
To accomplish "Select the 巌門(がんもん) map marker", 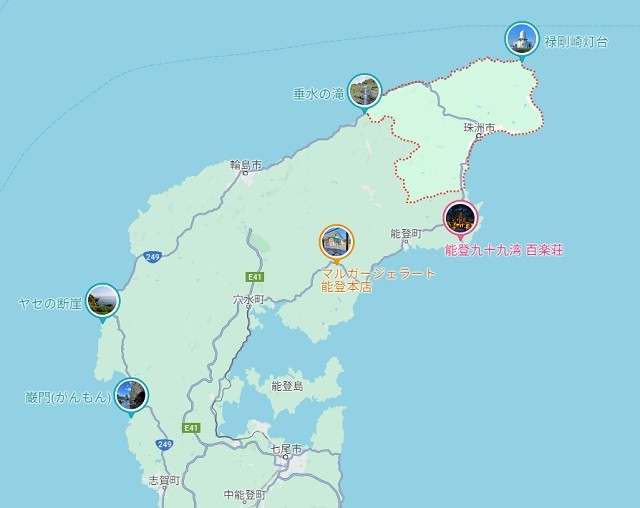I will (130, 395).
